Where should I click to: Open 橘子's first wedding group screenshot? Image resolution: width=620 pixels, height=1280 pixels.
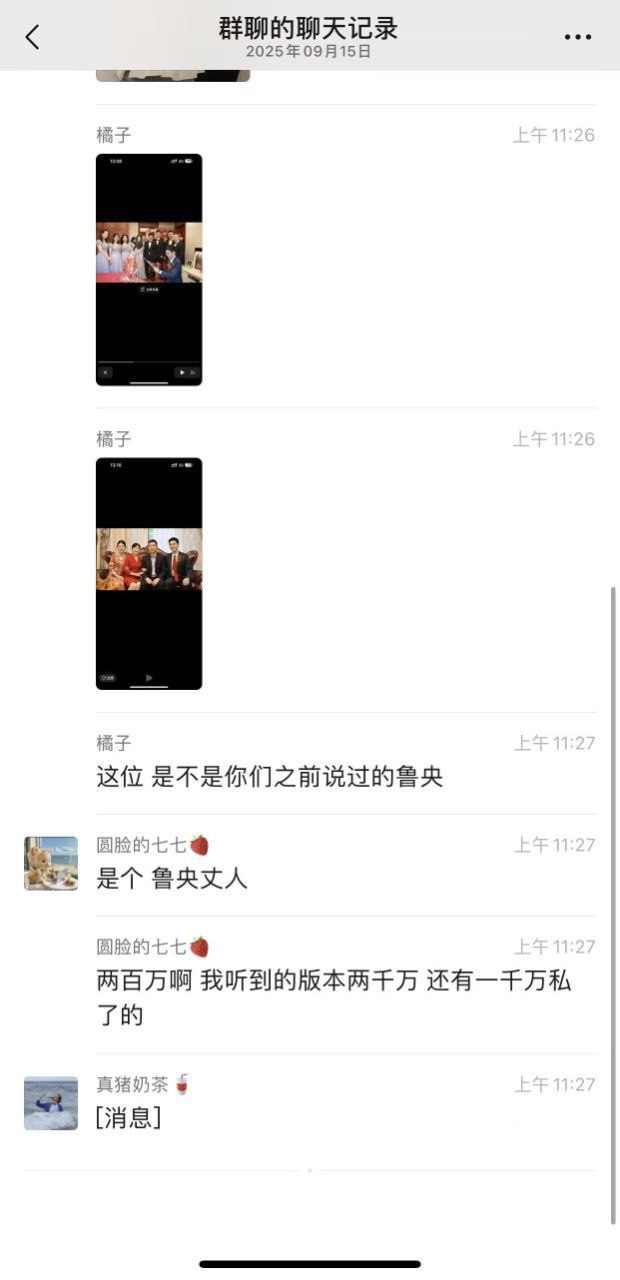(x=149, y=269)
